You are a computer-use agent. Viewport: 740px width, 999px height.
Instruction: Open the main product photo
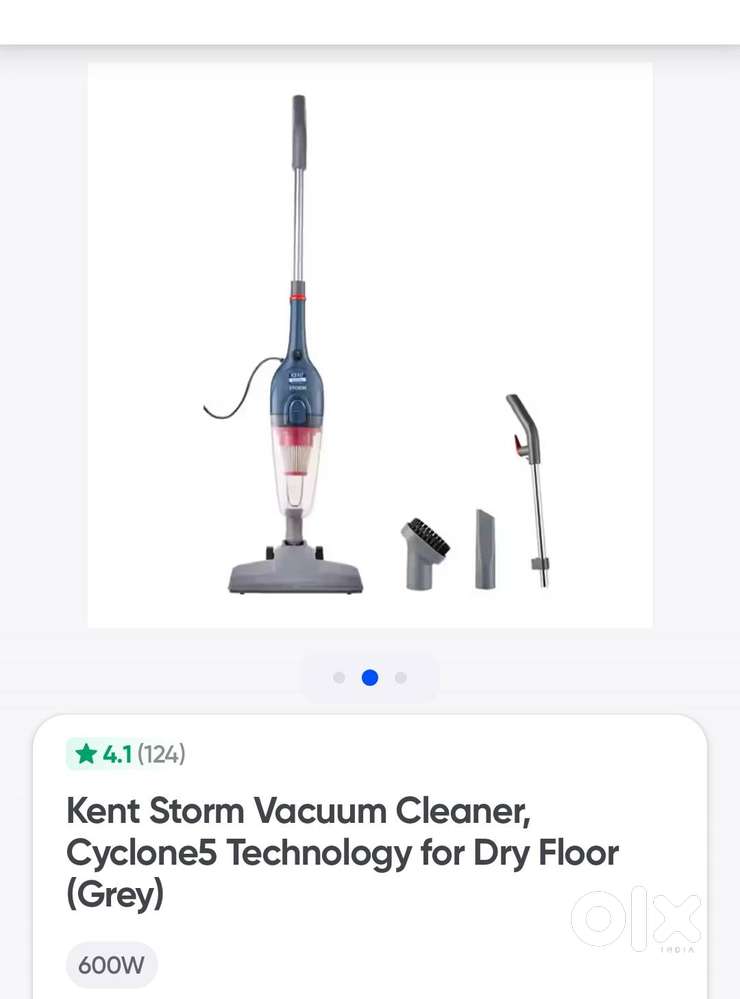click(370, 344)
